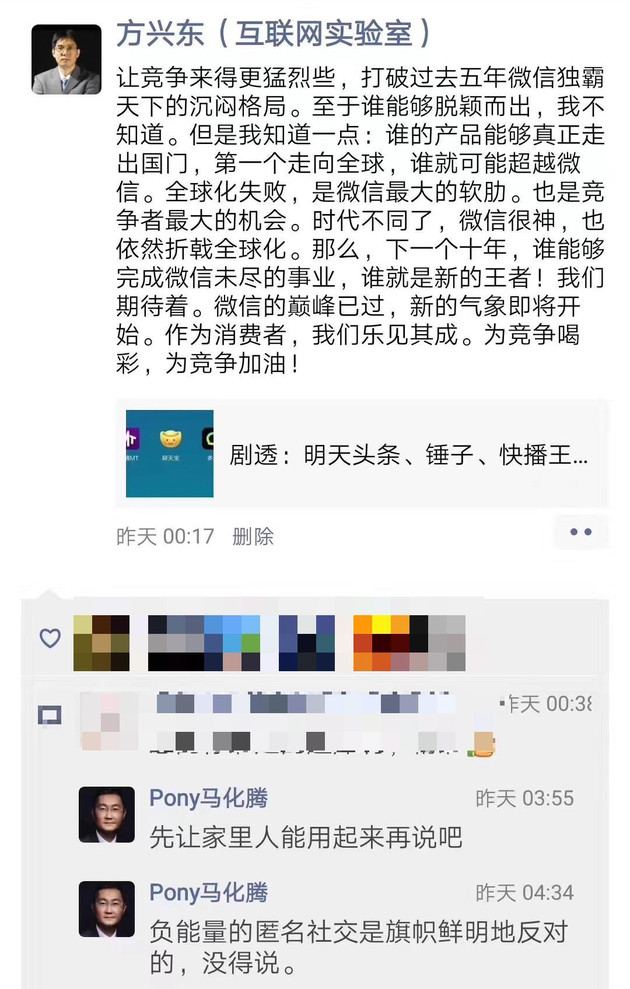Open 方兴东's profile avatar

click(x=66, y=59)
